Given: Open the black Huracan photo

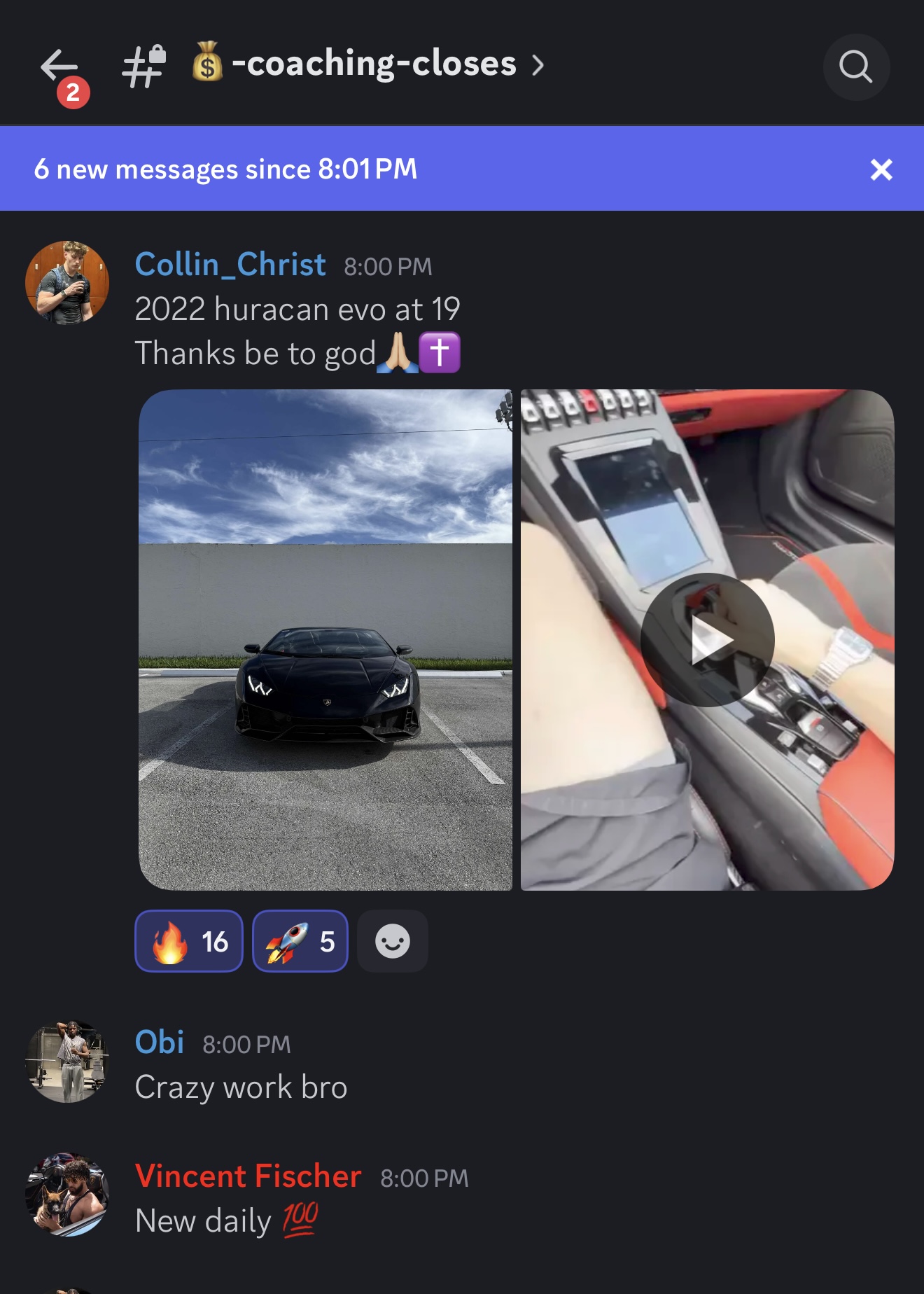Looking at the screenshot, I should pyautogui.click(x=325, y=640).
